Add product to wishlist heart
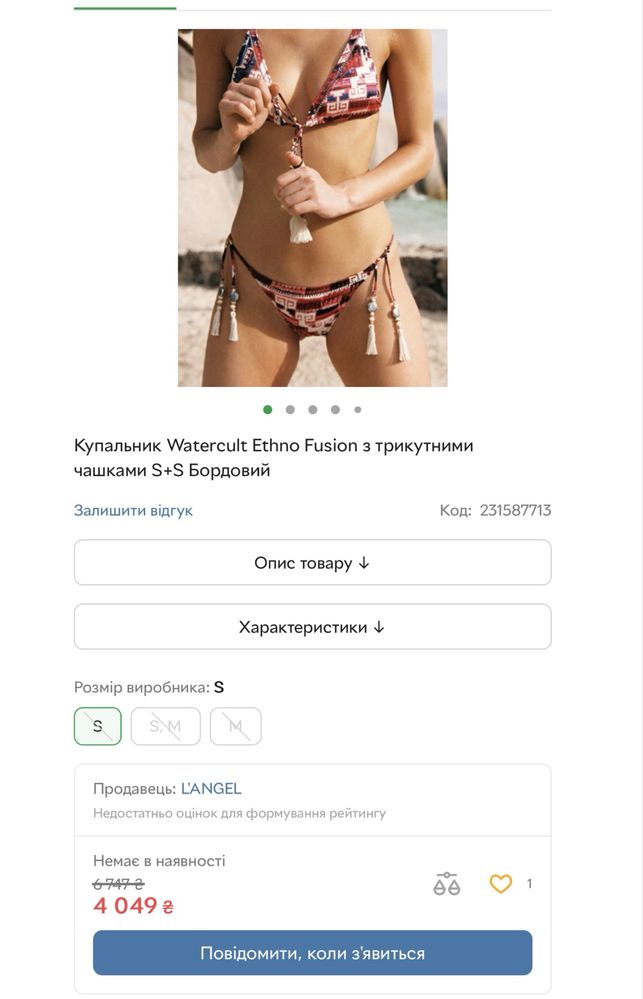 point(500,884)
